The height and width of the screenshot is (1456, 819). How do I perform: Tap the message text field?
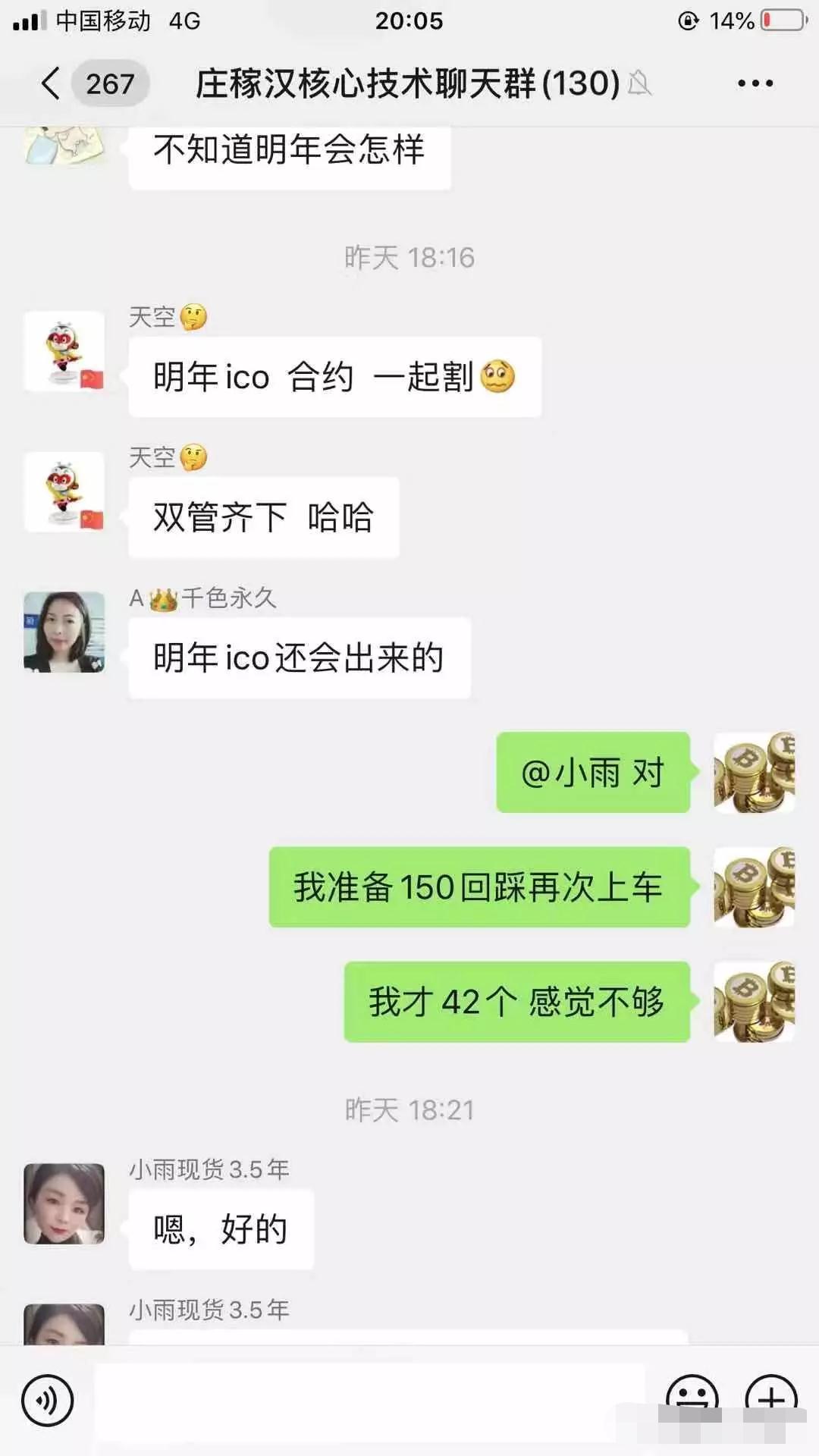tap(369, 1400)
